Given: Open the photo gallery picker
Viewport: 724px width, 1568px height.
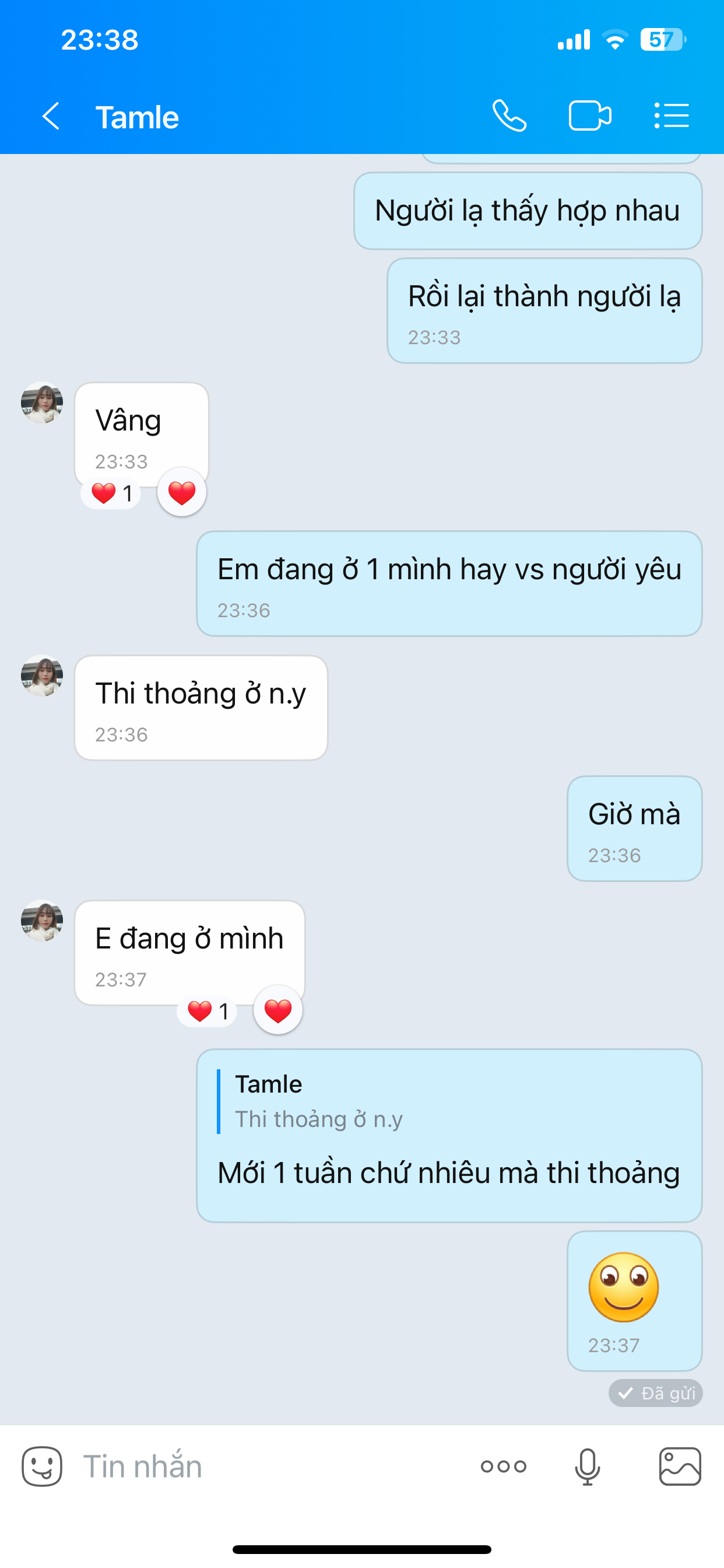Looking at the screenshot, I should 680,1466.
